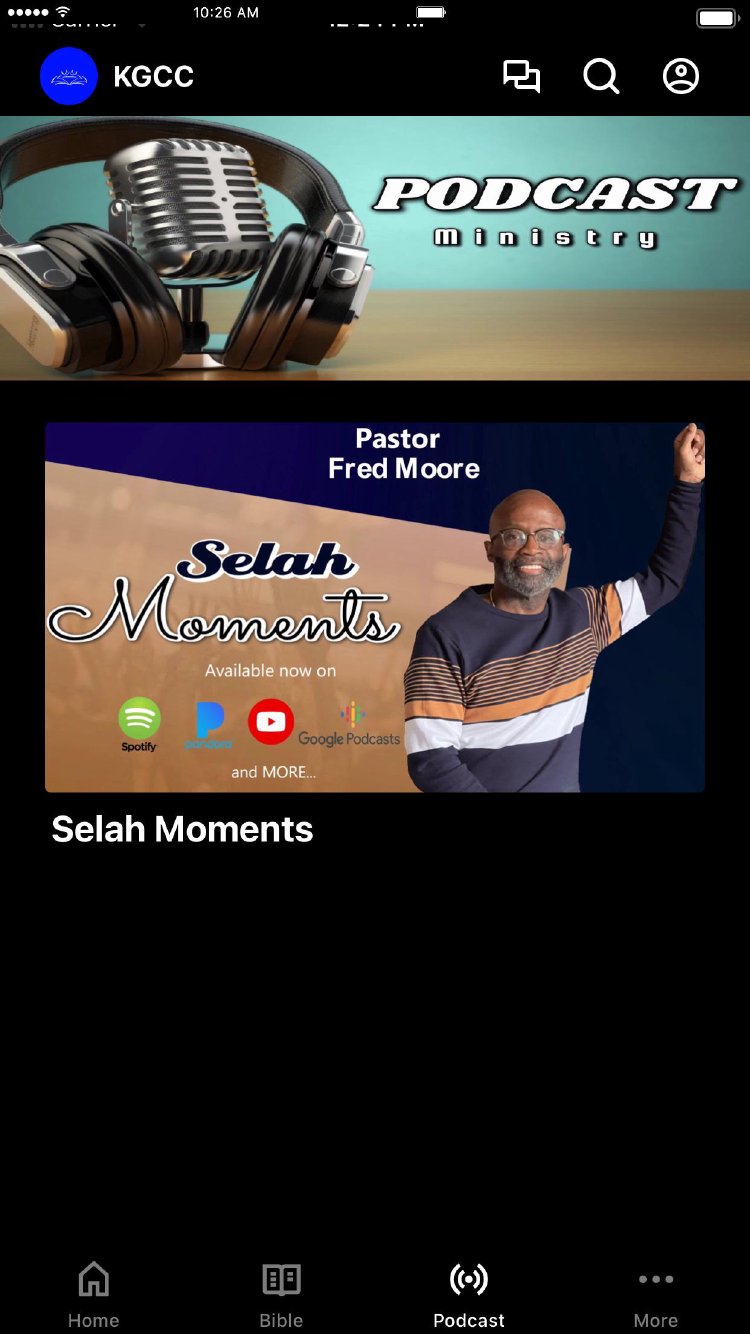Tap the KGCC logo in header
Viewport: 750px width, 1334px height.
pyautogui.click(x=69, y=77)
